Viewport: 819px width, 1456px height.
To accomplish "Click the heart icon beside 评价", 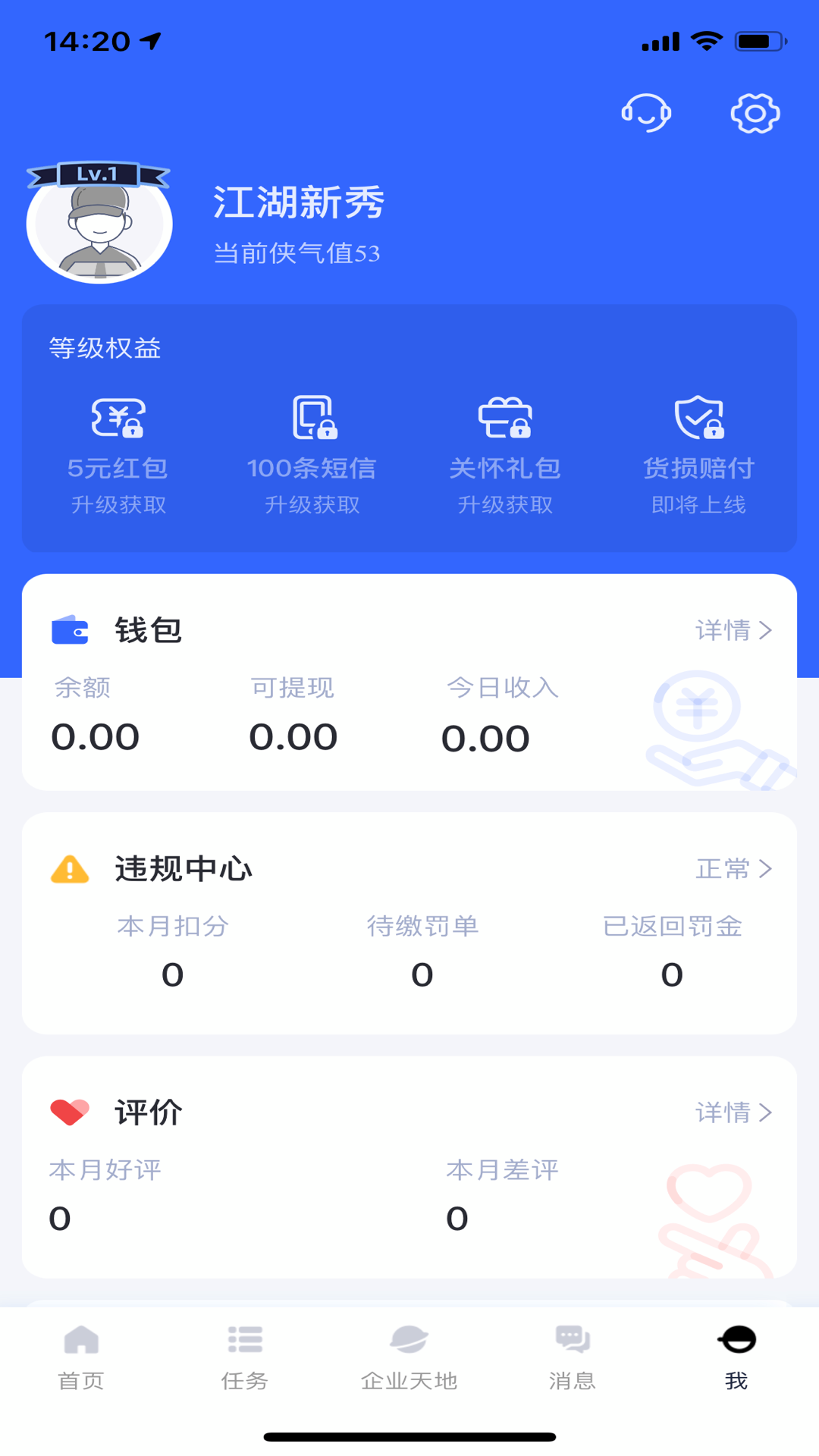I will point(69,1112).
